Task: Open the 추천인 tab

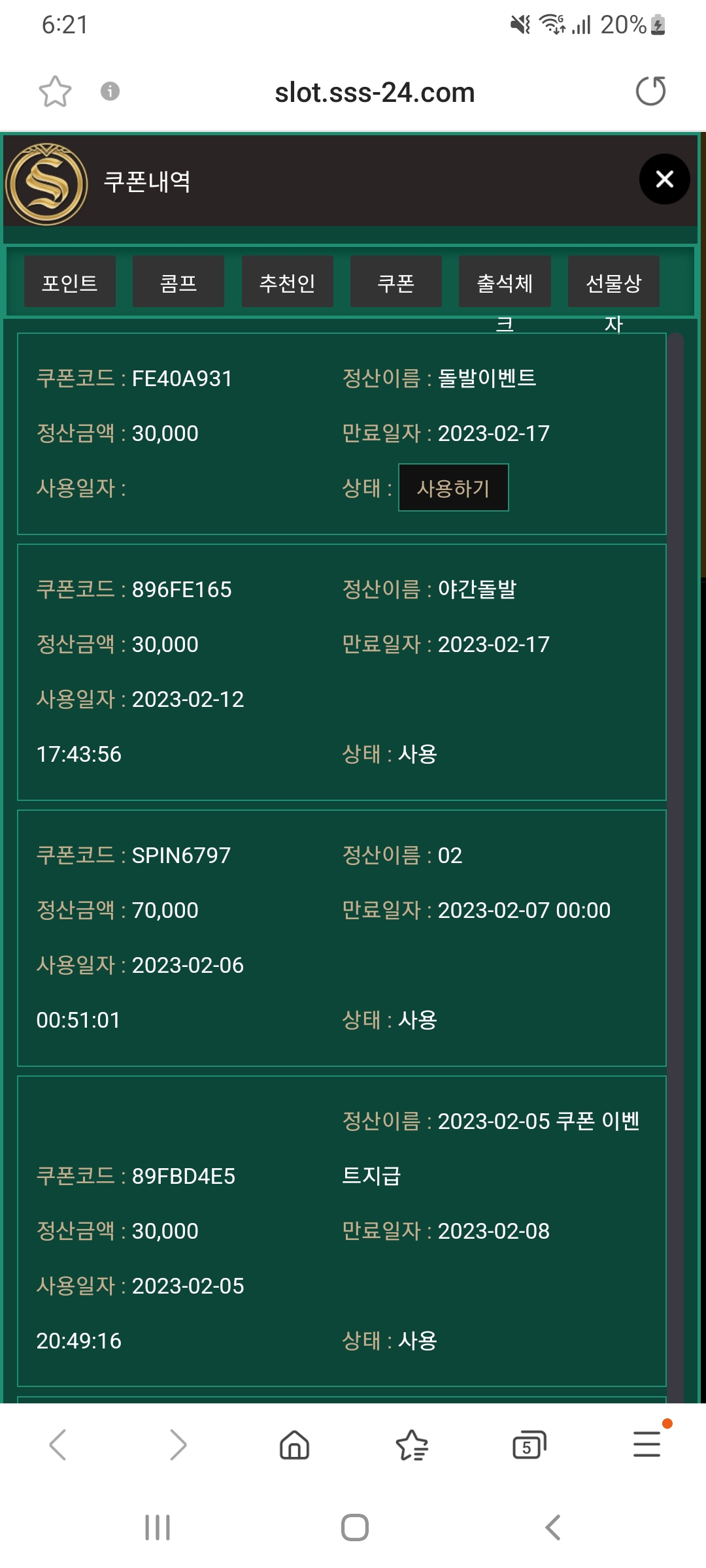Action: (288, 282)
